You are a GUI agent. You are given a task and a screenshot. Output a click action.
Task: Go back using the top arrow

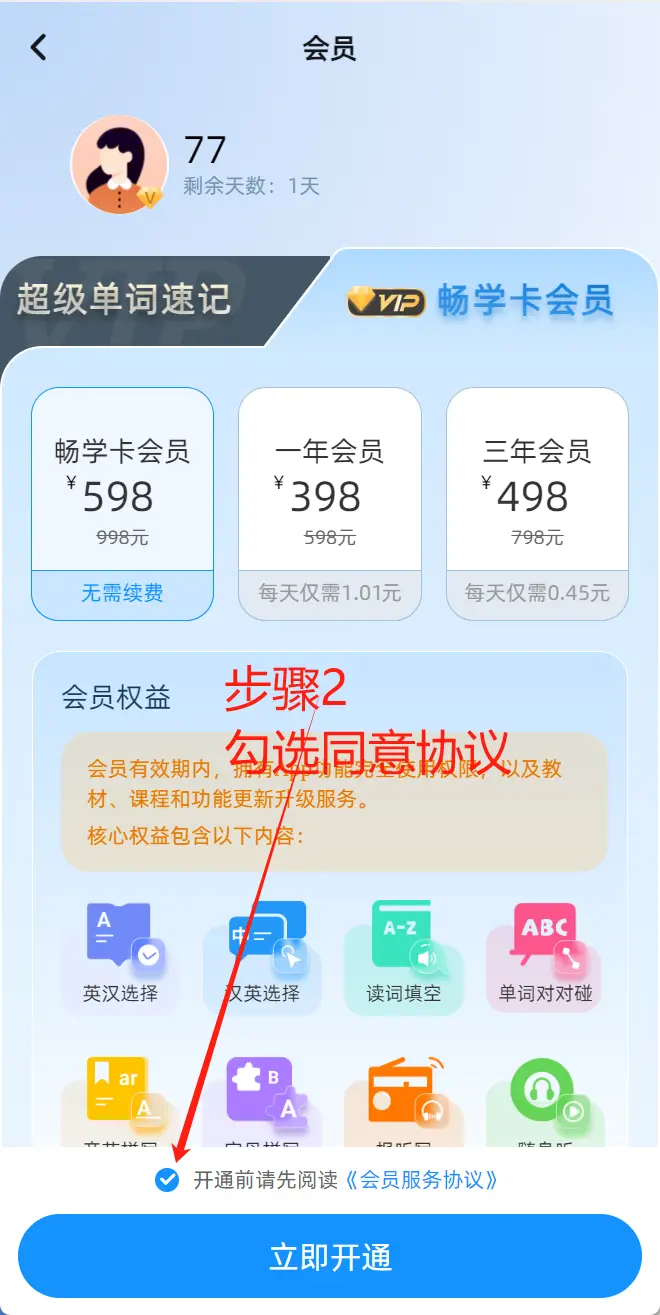(38, 47)
